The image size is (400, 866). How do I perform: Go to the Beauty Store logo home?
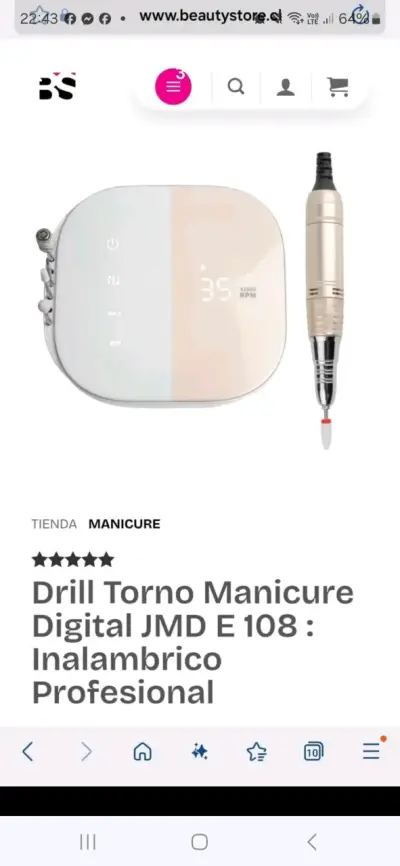coord(57,86)
